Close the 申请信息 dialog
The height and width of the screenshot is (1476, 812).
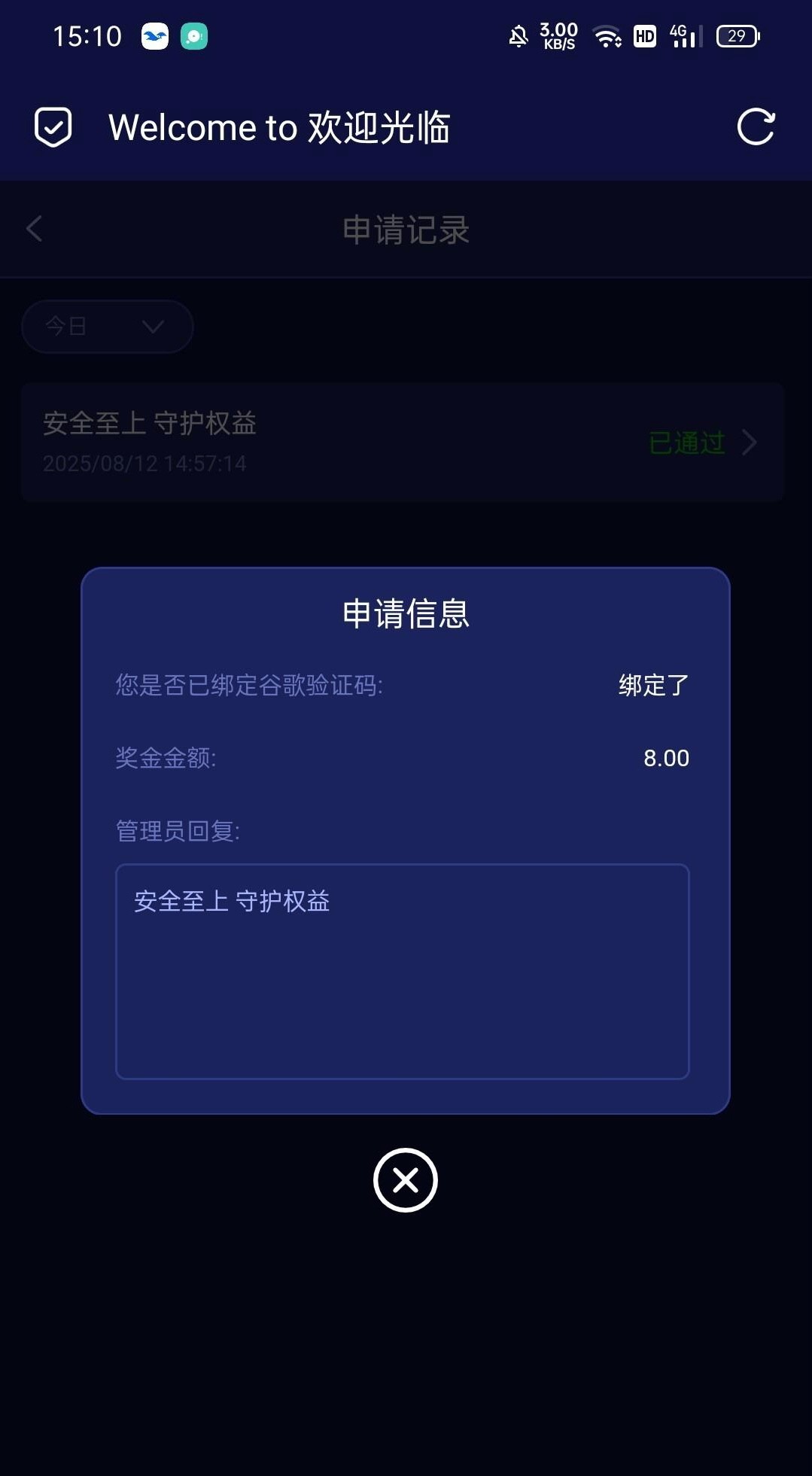405,1179
